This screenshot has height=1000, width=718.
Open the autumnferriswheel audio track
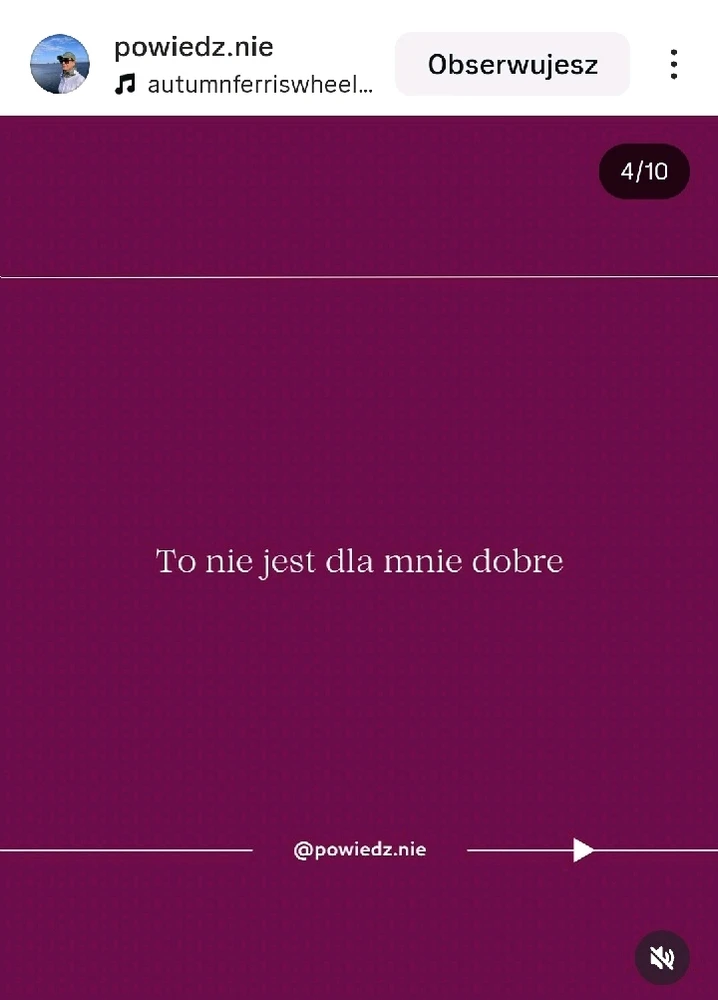tap(258, 85)
